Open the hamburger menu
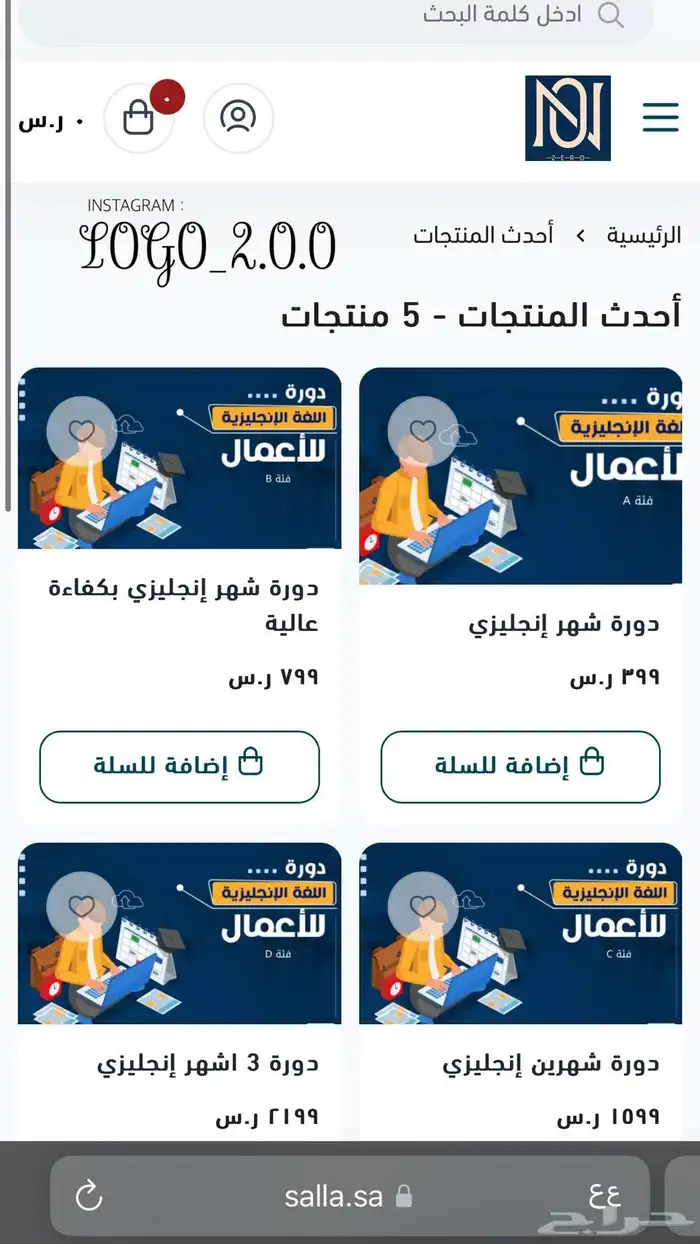 tap(660, 118)
